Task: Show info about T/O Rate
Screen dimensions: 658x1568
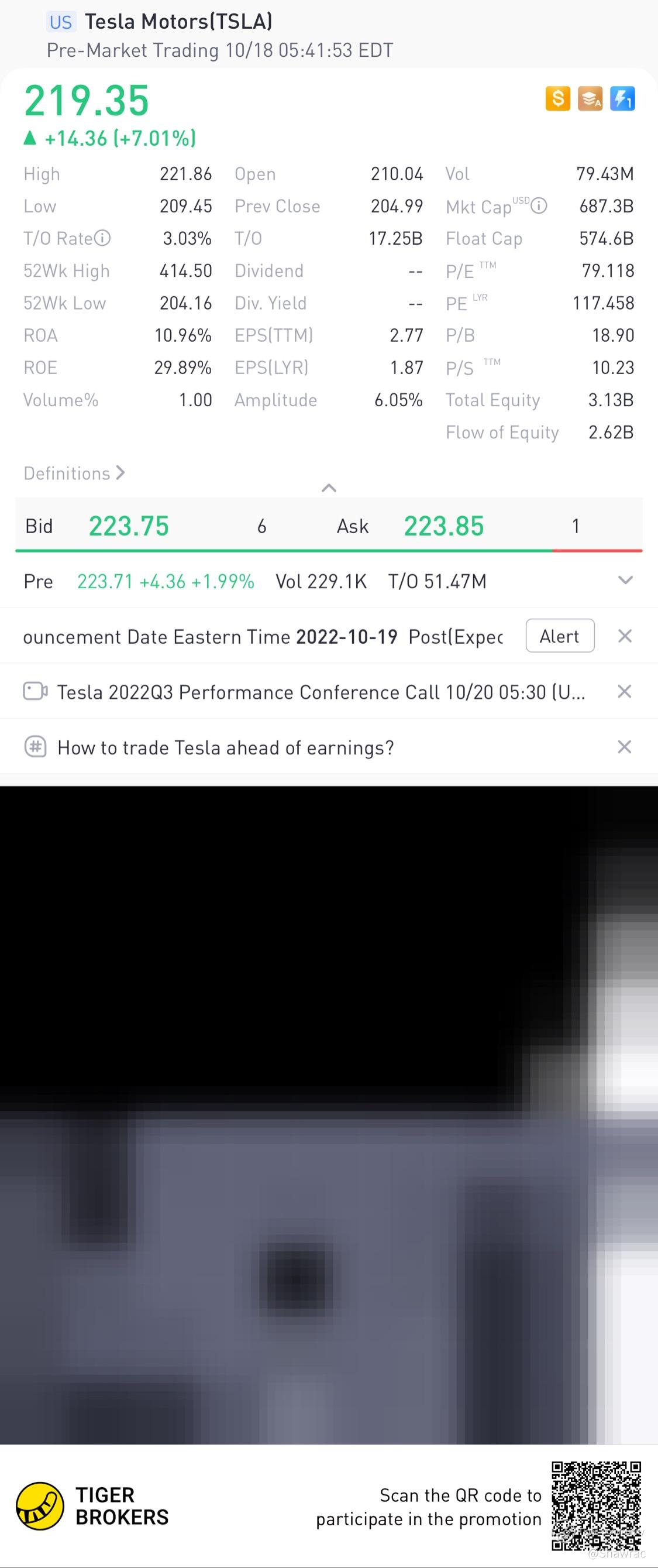Action: click(x=103, y=238)
